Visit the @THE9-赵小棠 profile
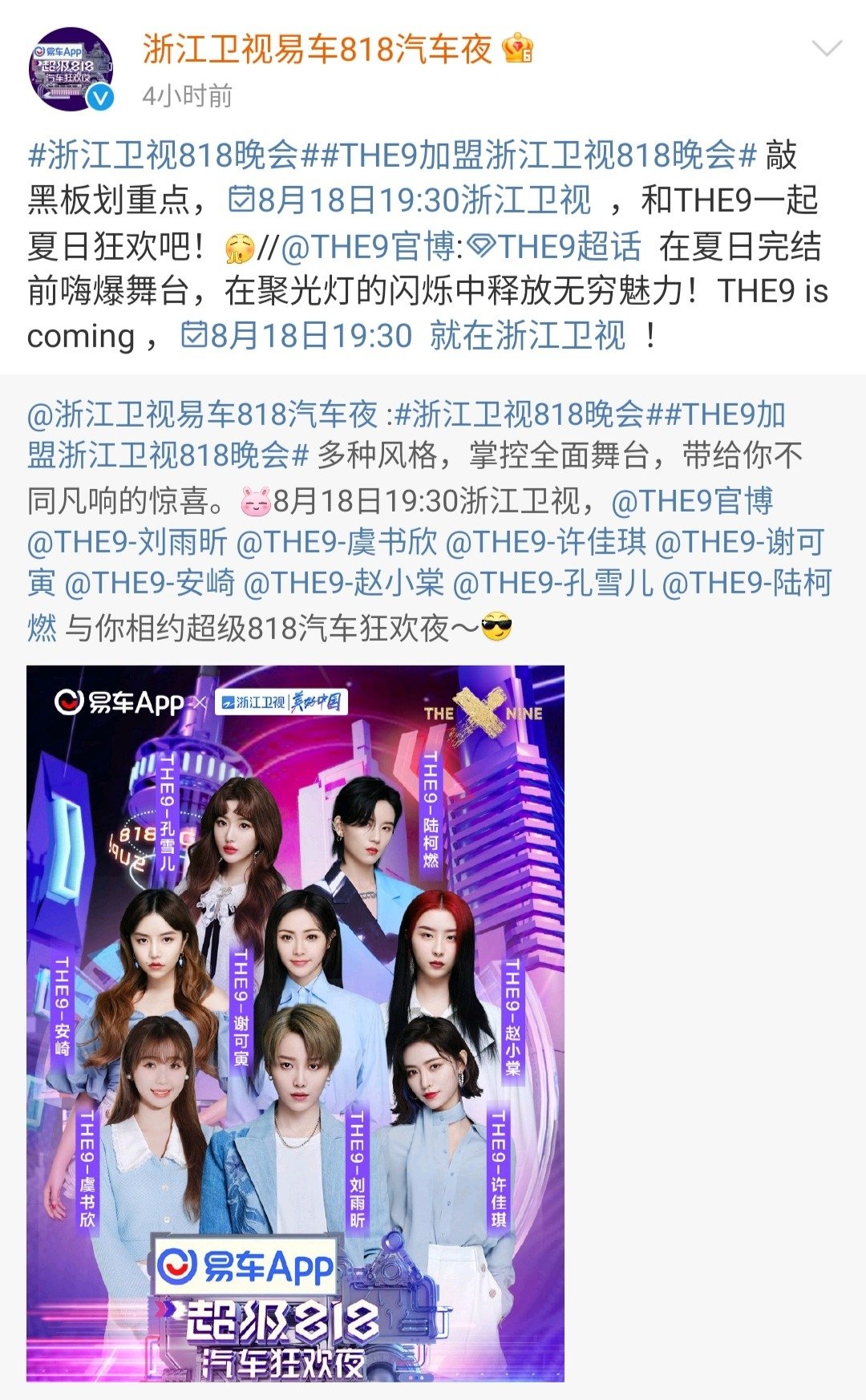 point(344,583)
